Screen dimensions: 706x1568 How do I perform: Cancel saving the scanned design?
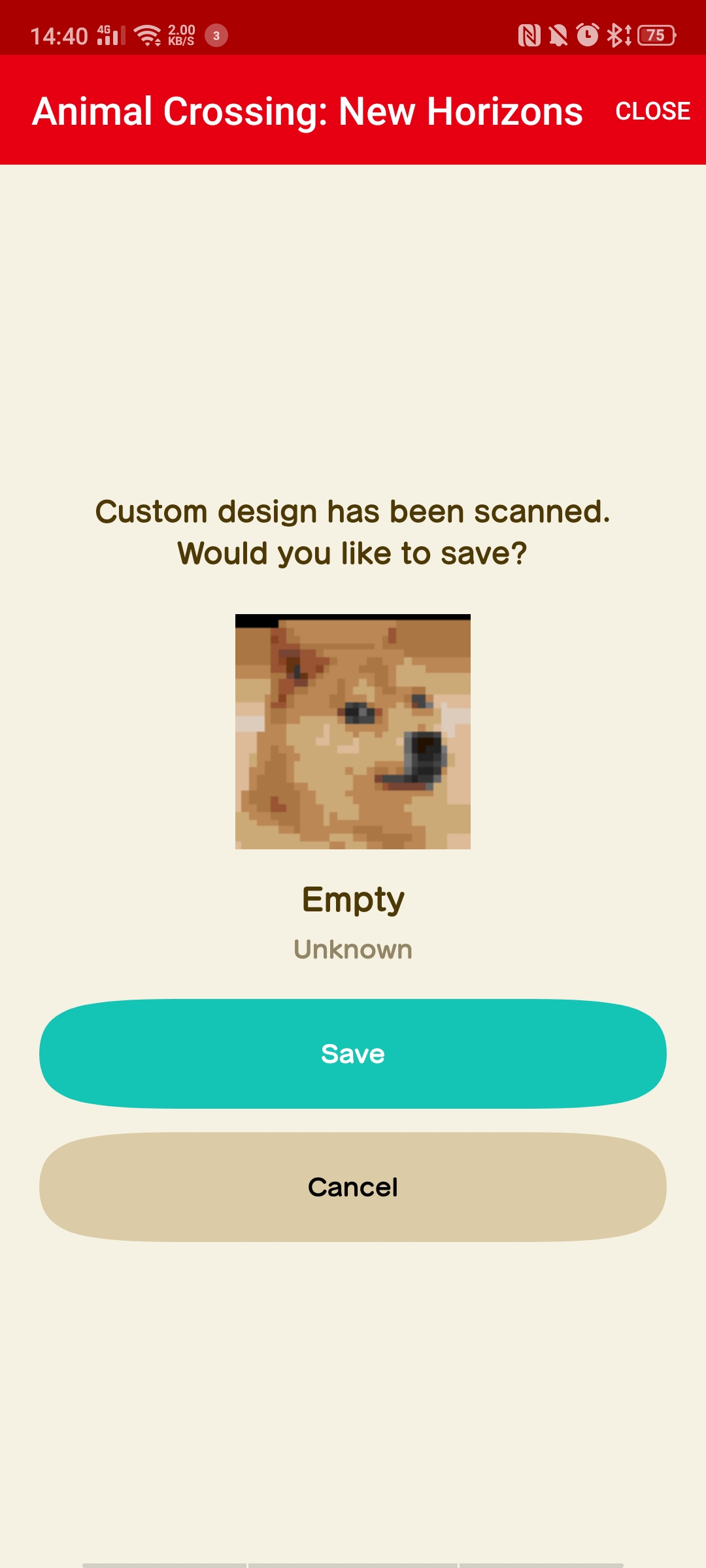[353, 1186]
